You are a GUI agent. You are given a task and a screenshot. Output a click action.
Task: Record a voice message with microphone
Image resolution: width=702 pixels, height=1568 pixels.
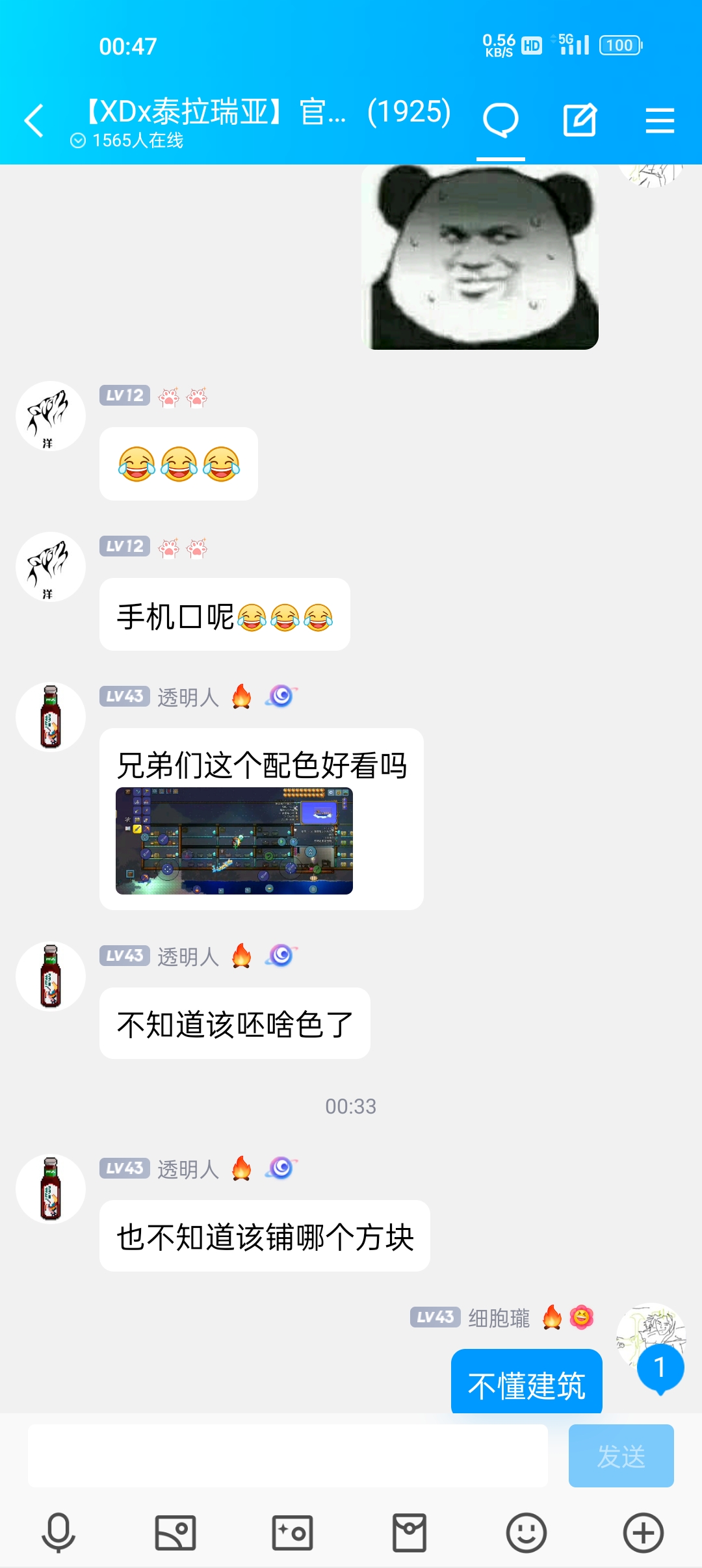pos(58,1533)
